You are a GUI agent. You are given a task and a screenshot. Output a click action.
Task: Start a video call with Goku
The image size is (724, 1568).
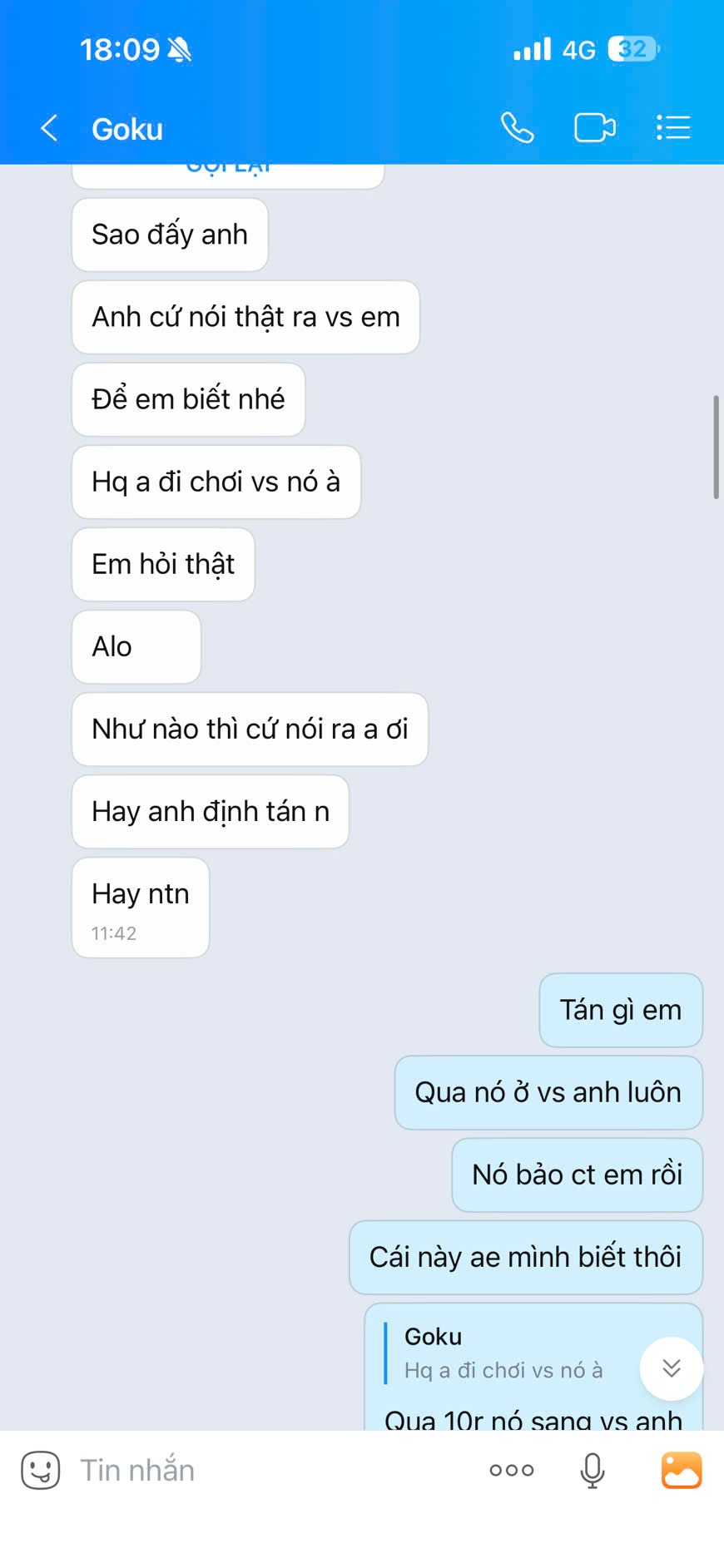594,128
